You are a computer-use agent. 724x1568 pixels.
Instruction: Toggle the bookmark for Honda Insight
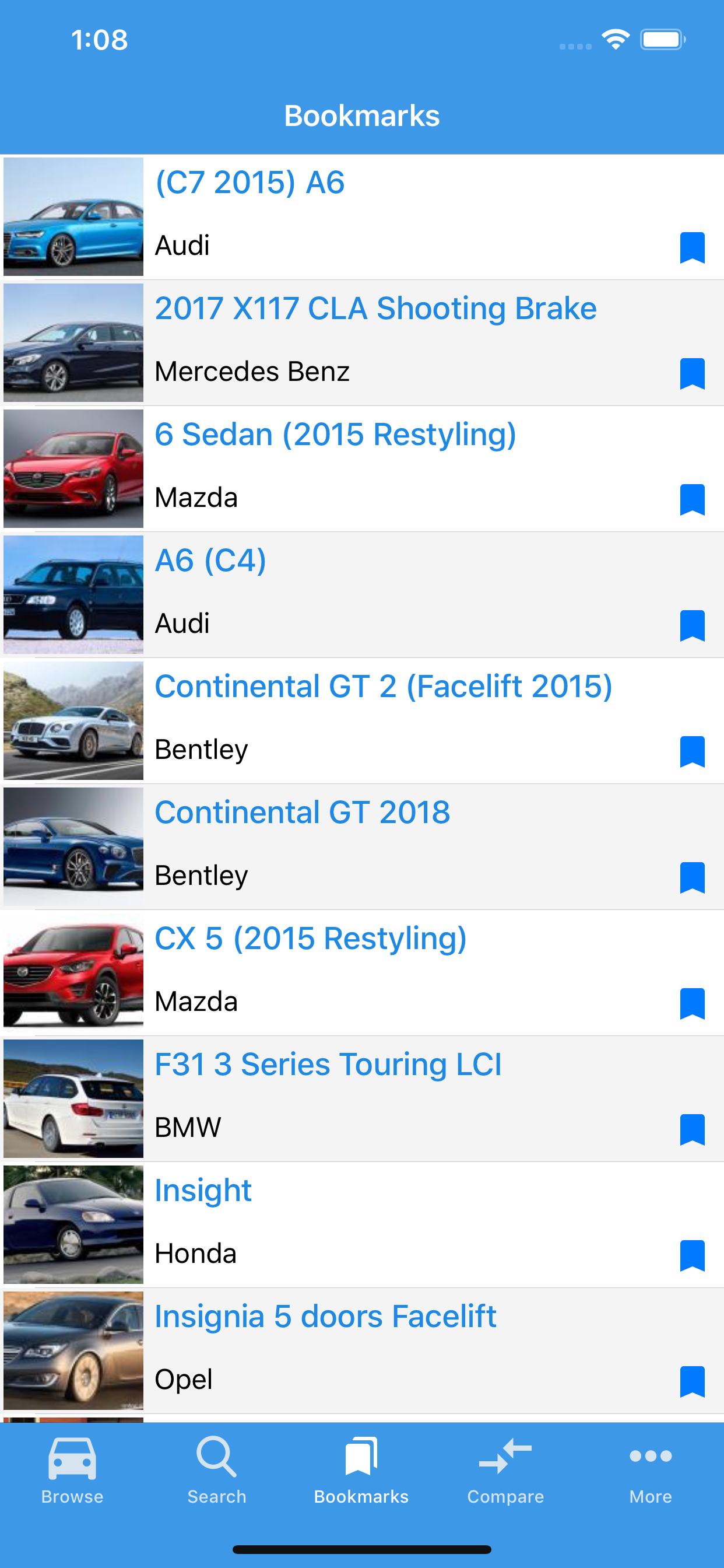[x=694, y=1256]
